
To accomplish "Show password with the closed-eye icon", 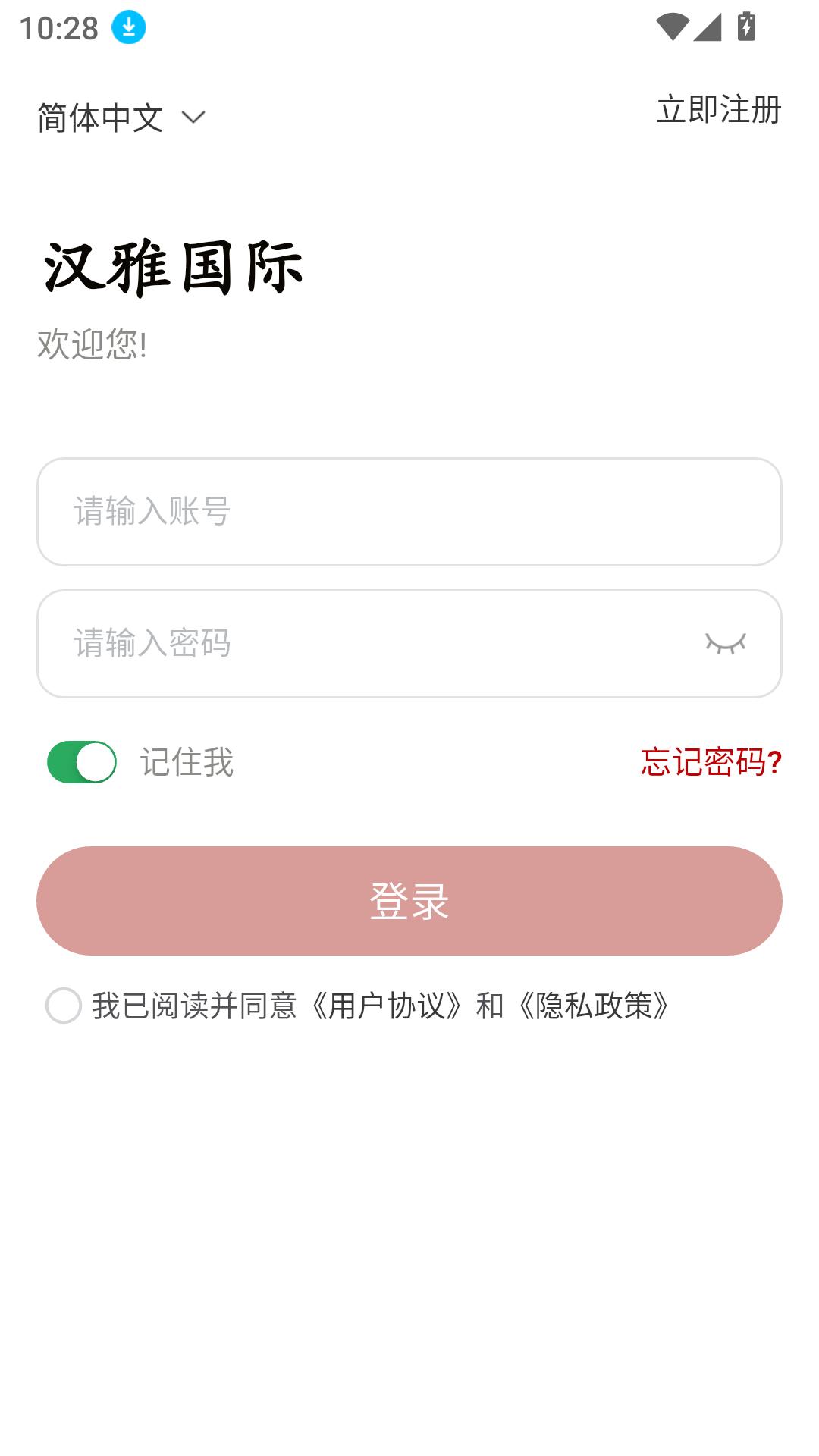I will [x=727, y=643].
